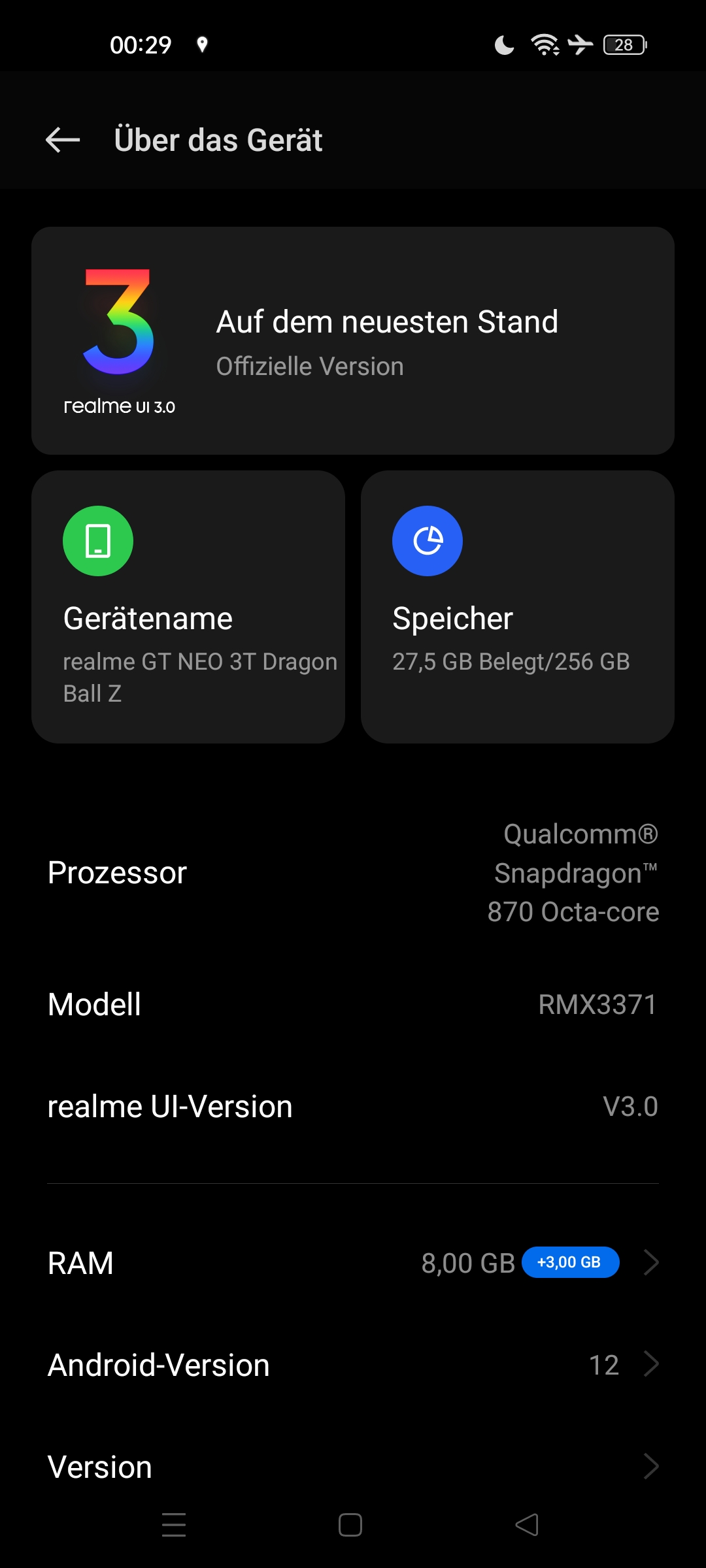This screenshot has height=1568, width=706.
Task: Open the Gerätename card
Action: (188, 606)
